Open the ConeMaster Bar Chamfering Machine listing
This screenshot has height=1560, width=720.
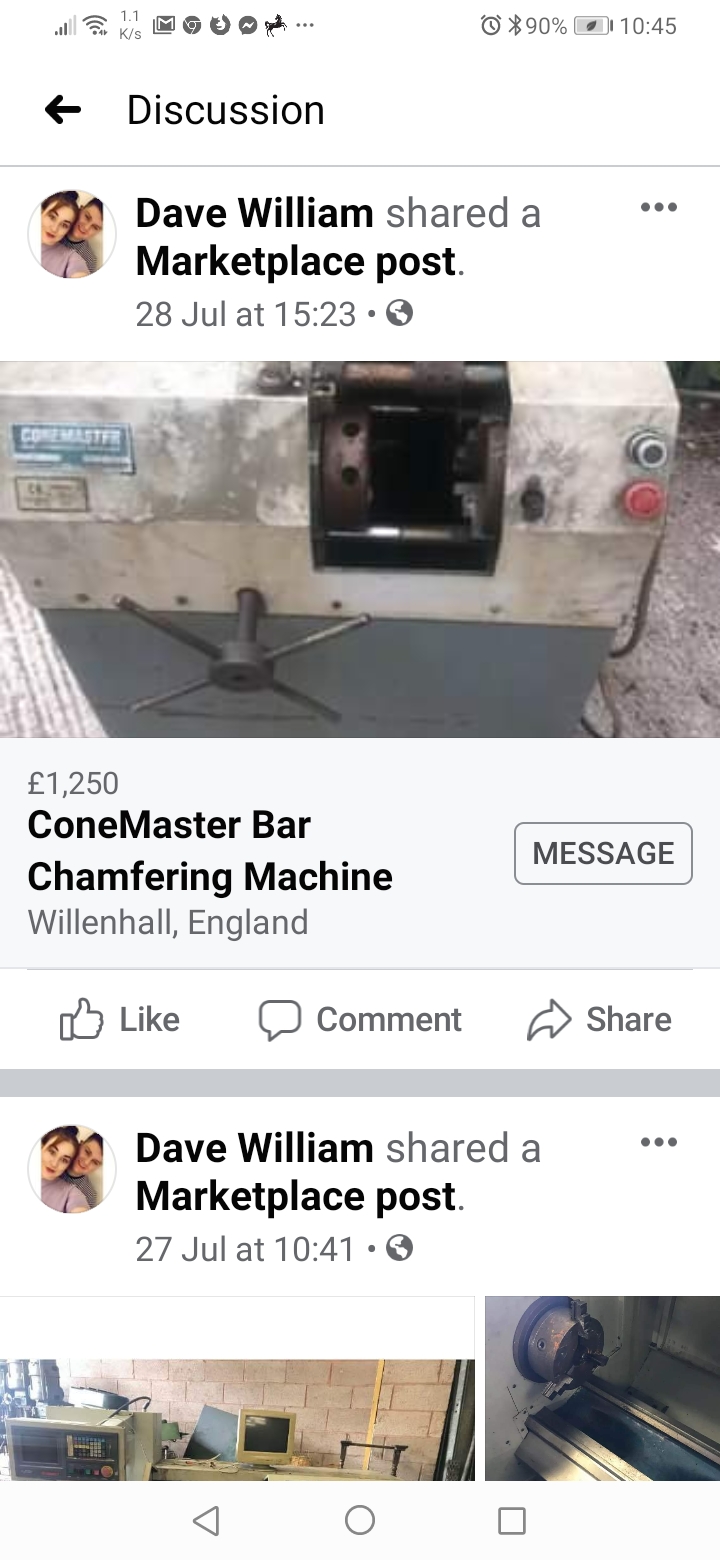(210, 851)
